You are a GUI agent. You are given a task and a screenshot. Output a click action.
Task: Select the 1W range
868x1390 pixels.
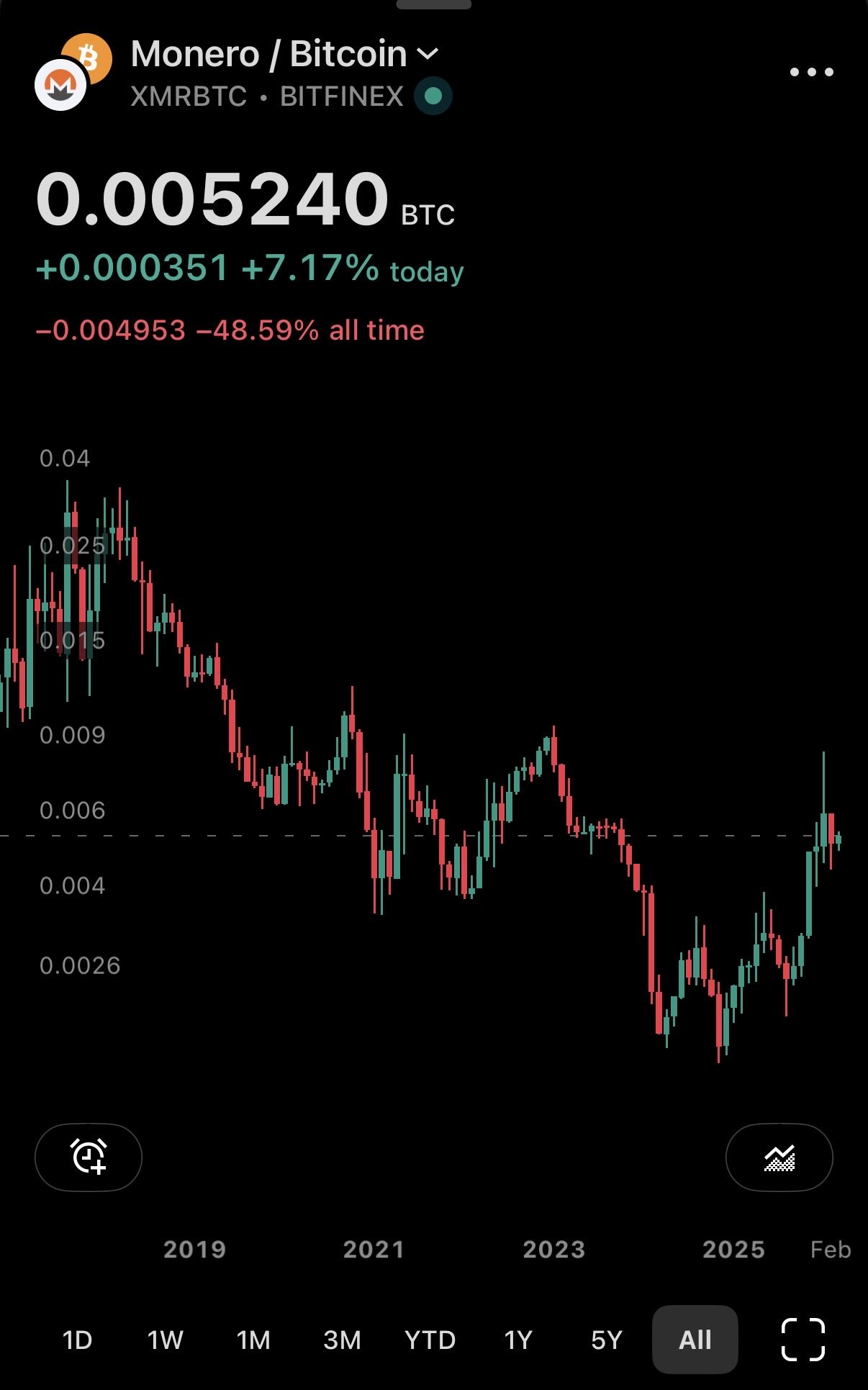pyautogui.click(x=166, y=1340)
